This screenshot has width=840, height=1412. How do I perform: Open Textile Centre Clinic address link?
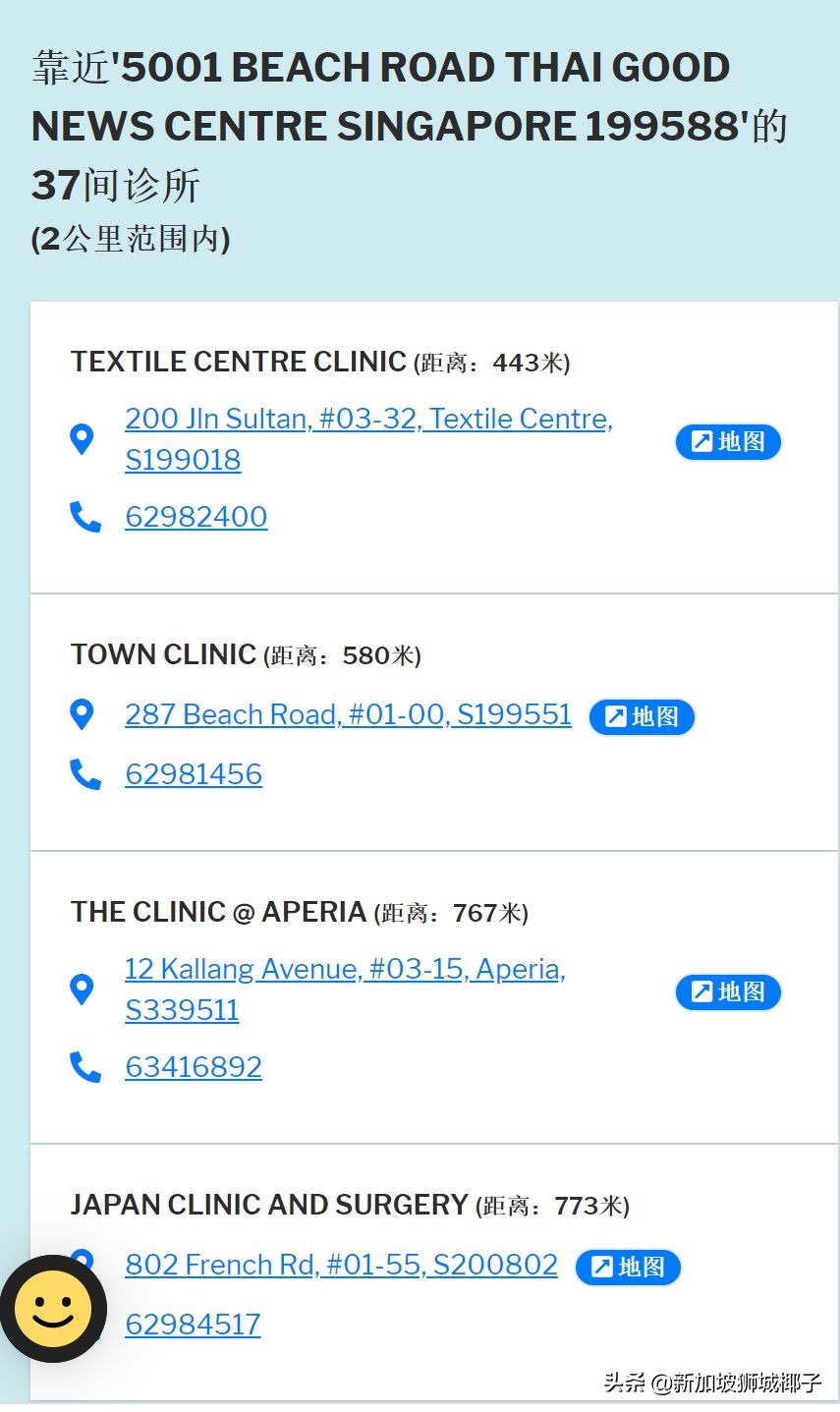pyautogui.click(x=368, y=420)
